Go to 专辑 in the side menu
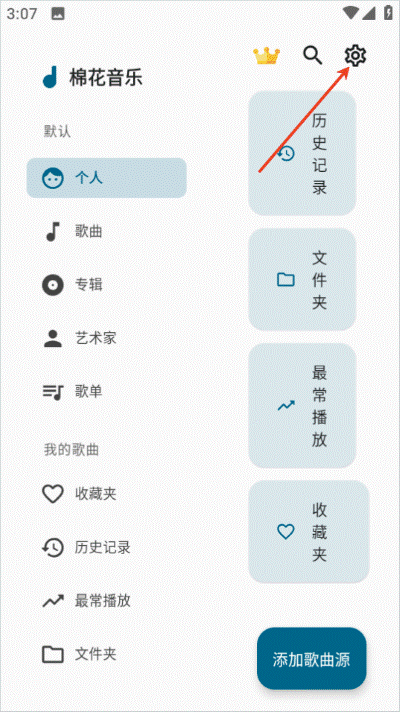This screenshot has height=712, width=400. [x=107, y=285]
